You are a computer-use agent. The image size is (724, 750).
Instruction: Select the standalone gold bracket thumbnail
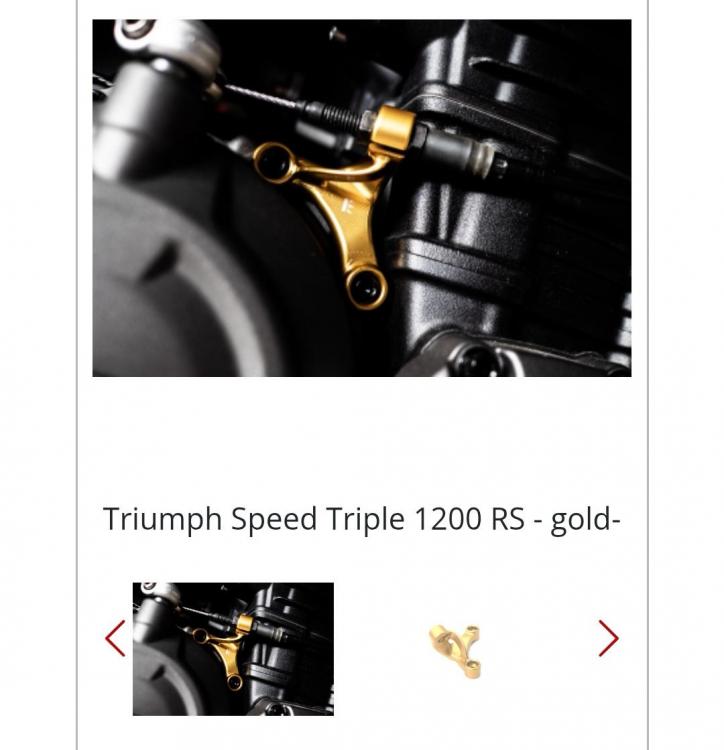coord(456,649)
